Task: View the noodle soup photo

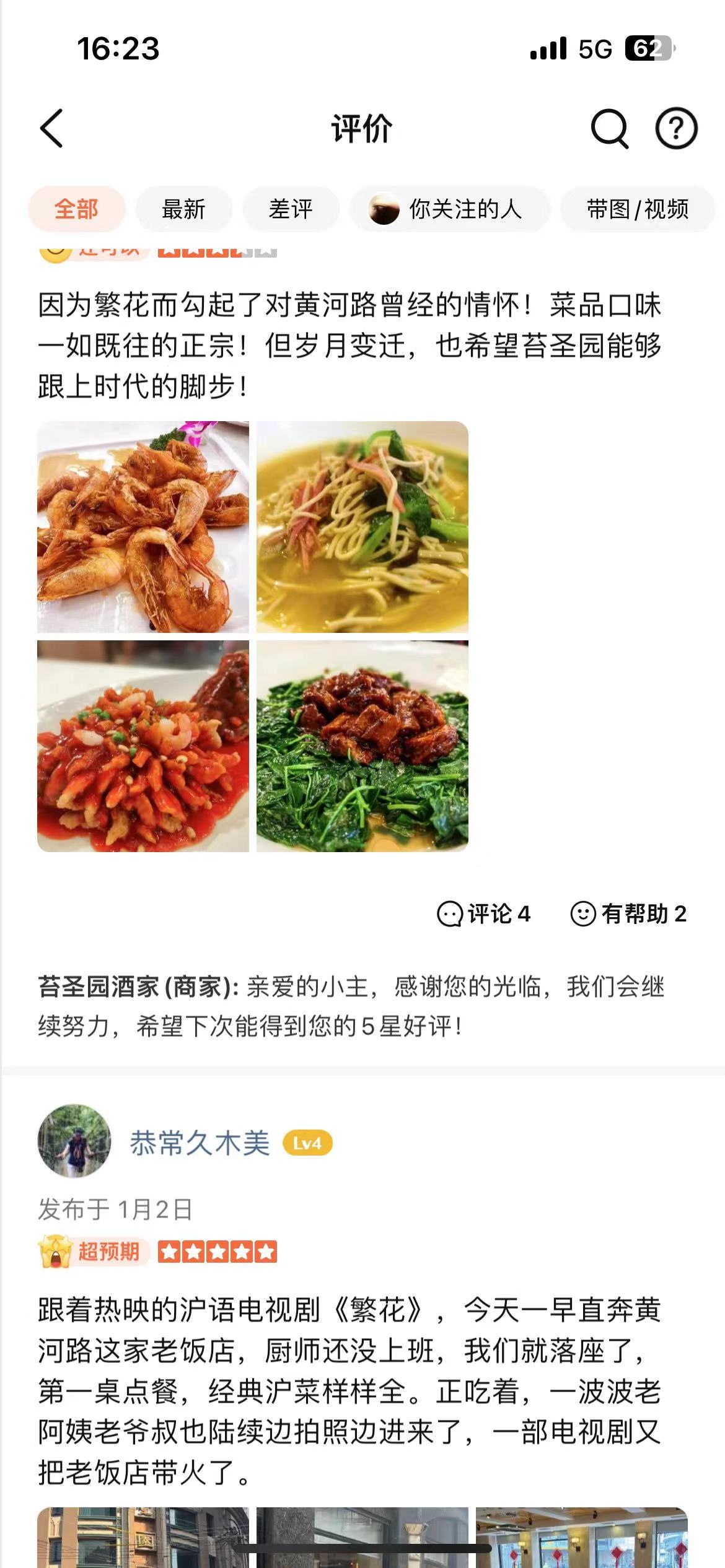Action: point(362,527)
